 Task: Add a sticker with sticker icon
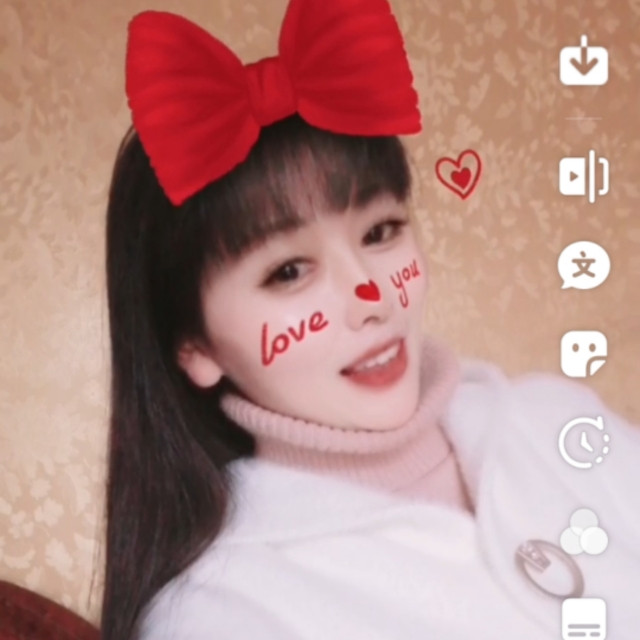pos(584,354)
